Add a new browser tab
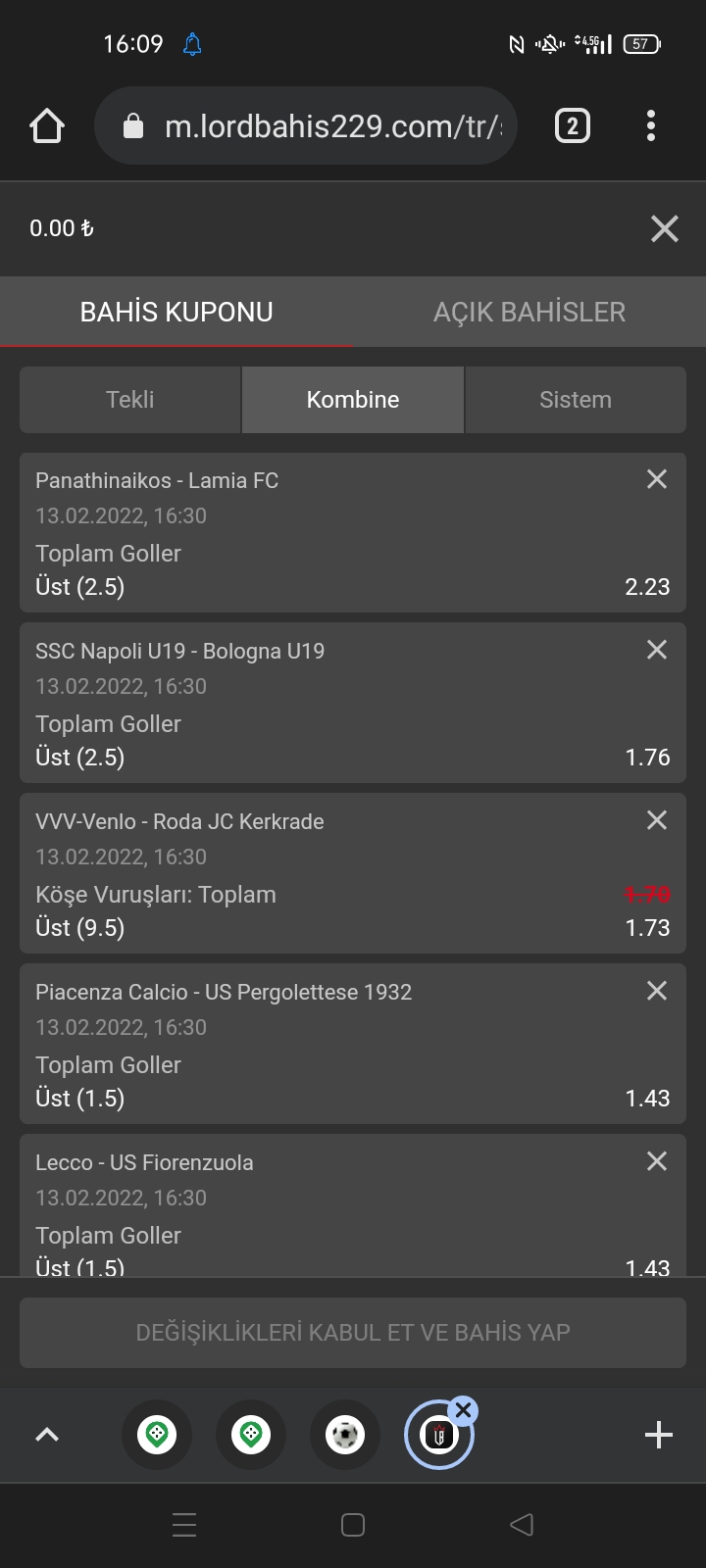706x1568 pixels. pyautogui.click(x=659, y=1435)
